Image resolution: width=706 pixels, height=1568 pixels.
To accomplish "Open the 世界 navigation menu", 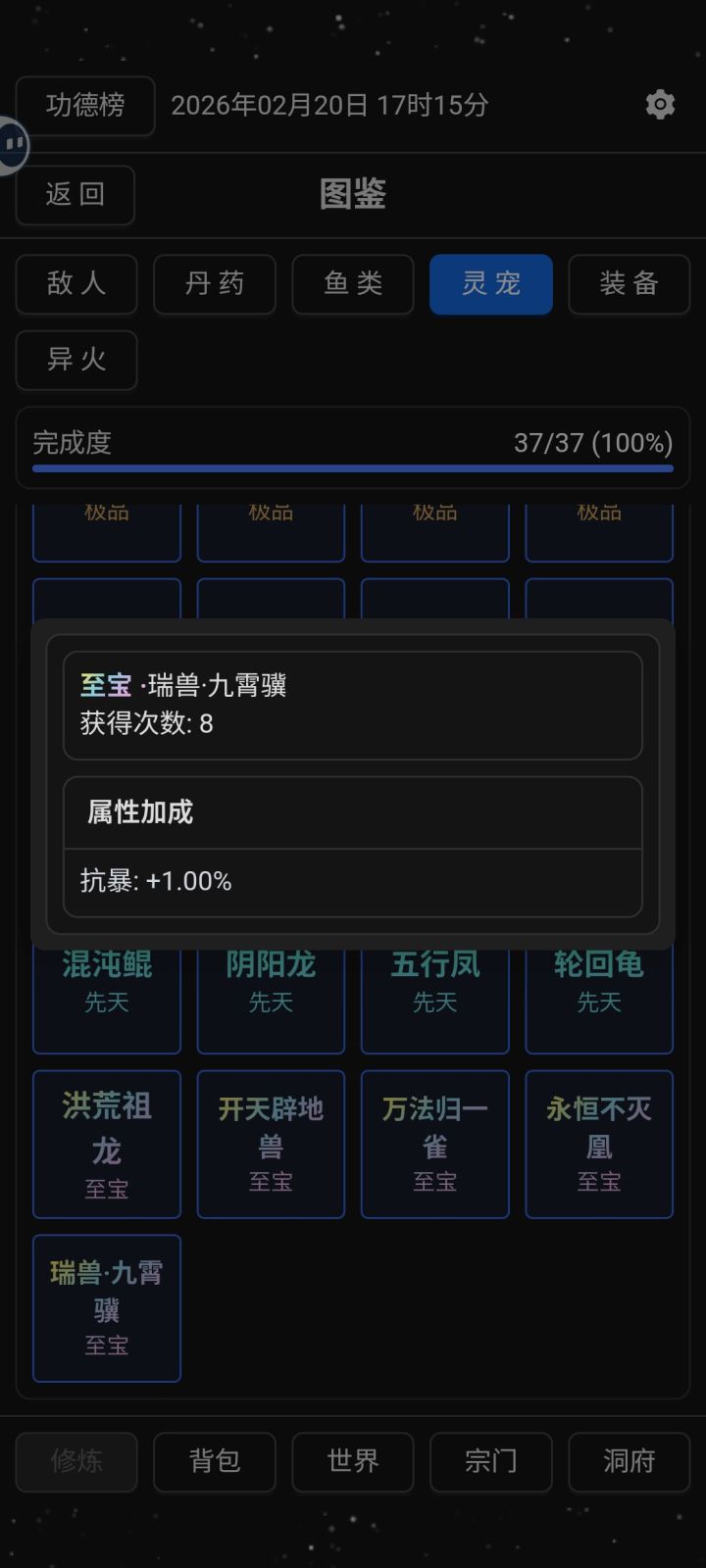I will (353, 1461).
